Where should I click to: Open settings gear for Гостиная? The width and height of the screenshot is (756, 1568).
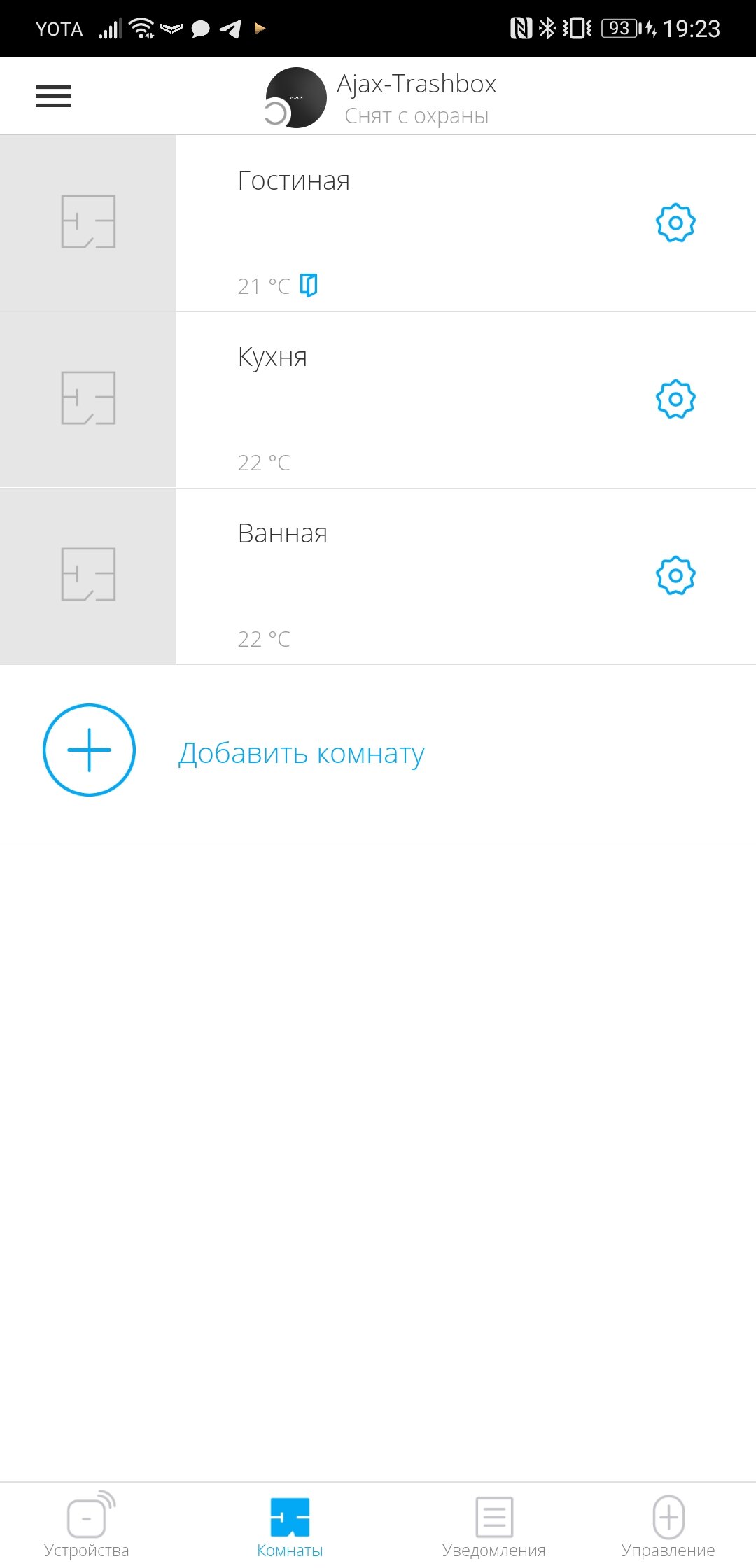point(675,223)
